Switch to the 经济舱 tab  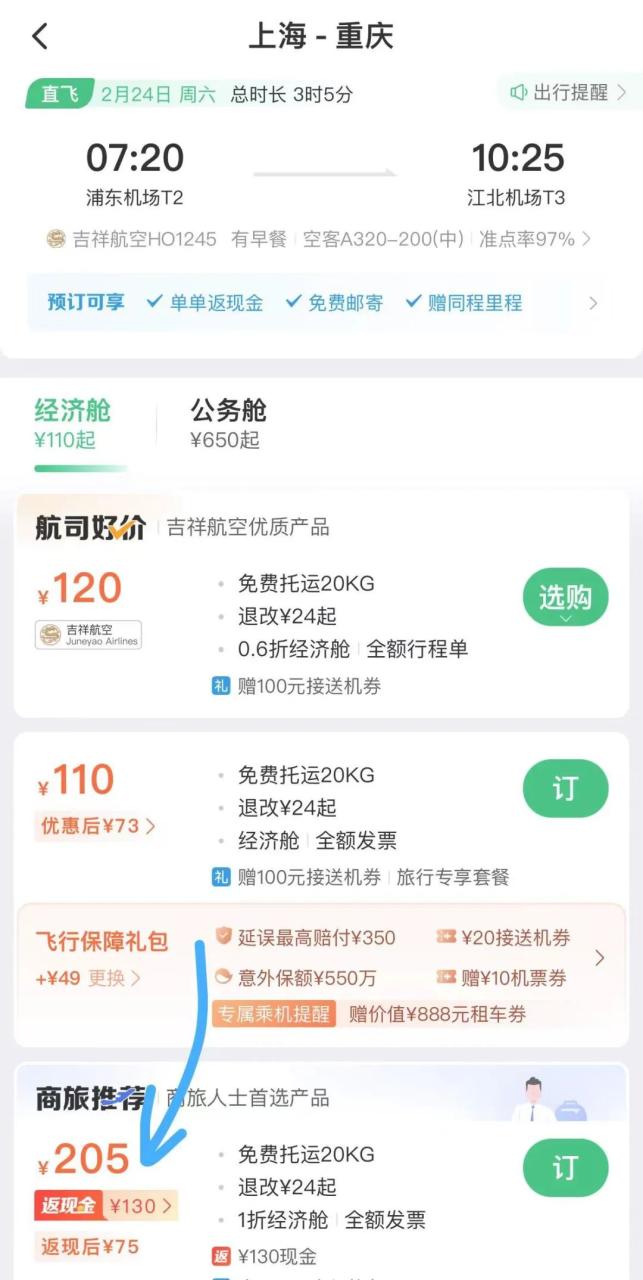point(73,423)
